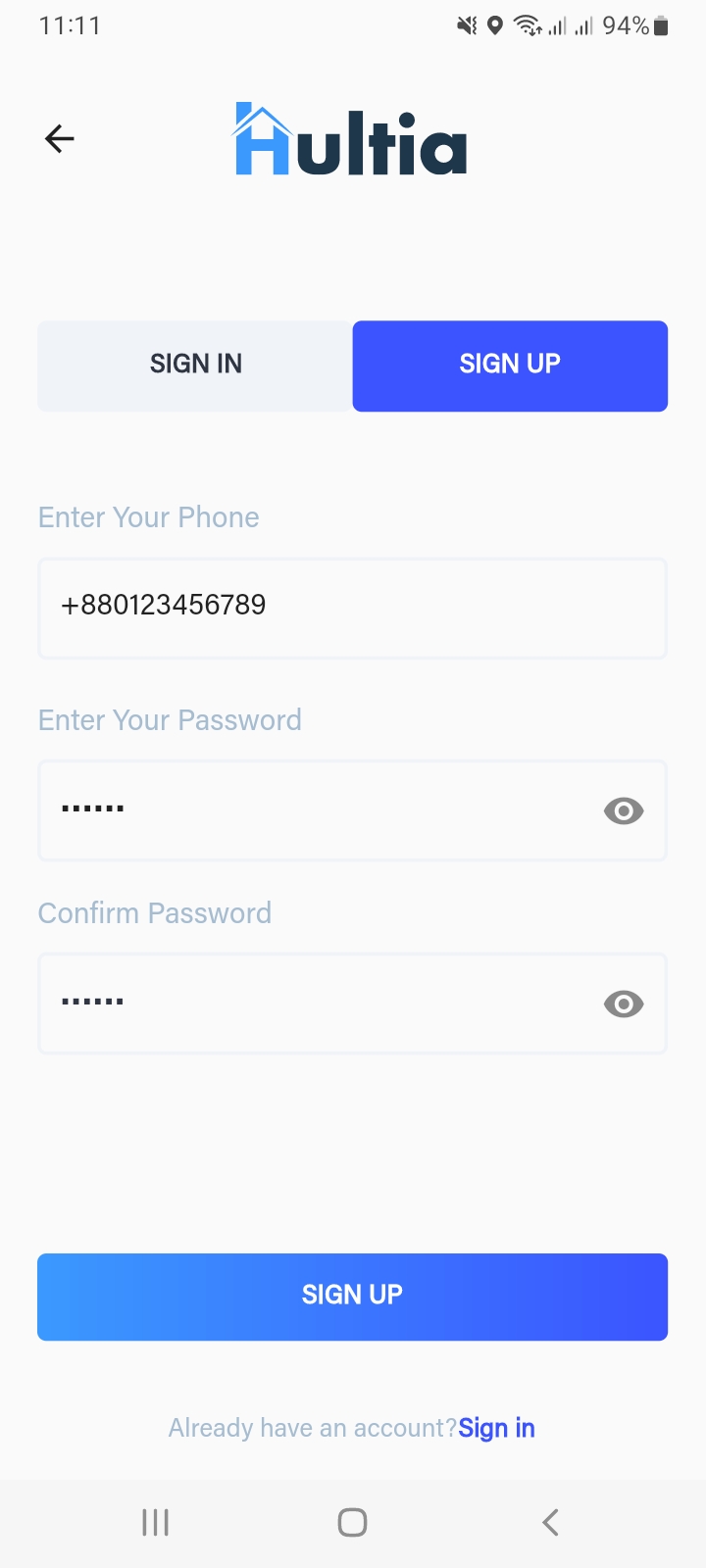Select the SIGN UP tab
The image size is (706, 1568).
point(509,365)
